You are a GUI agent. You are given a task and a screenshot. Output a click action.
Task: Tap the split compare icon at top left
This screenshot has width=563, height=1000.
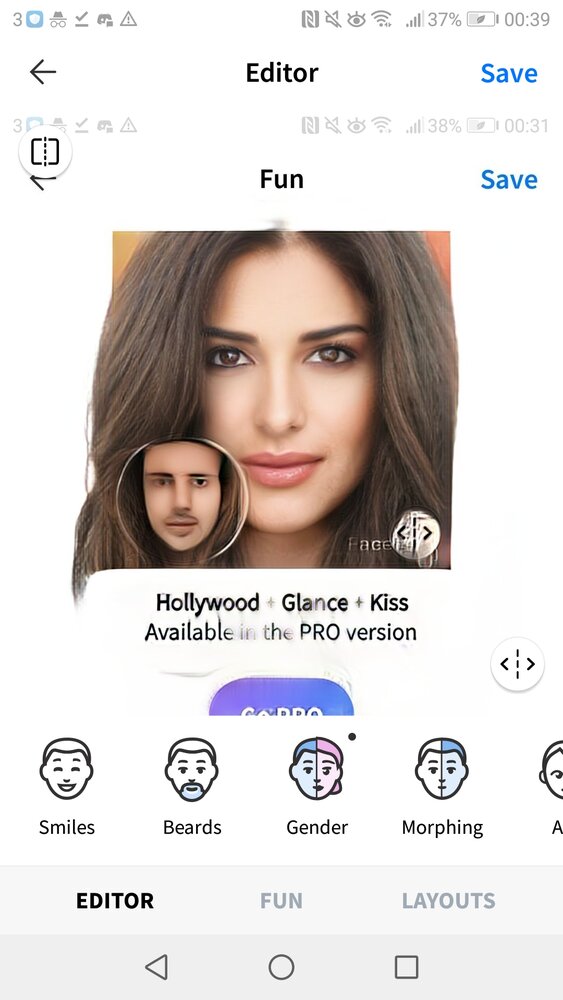tap(45, 152)
